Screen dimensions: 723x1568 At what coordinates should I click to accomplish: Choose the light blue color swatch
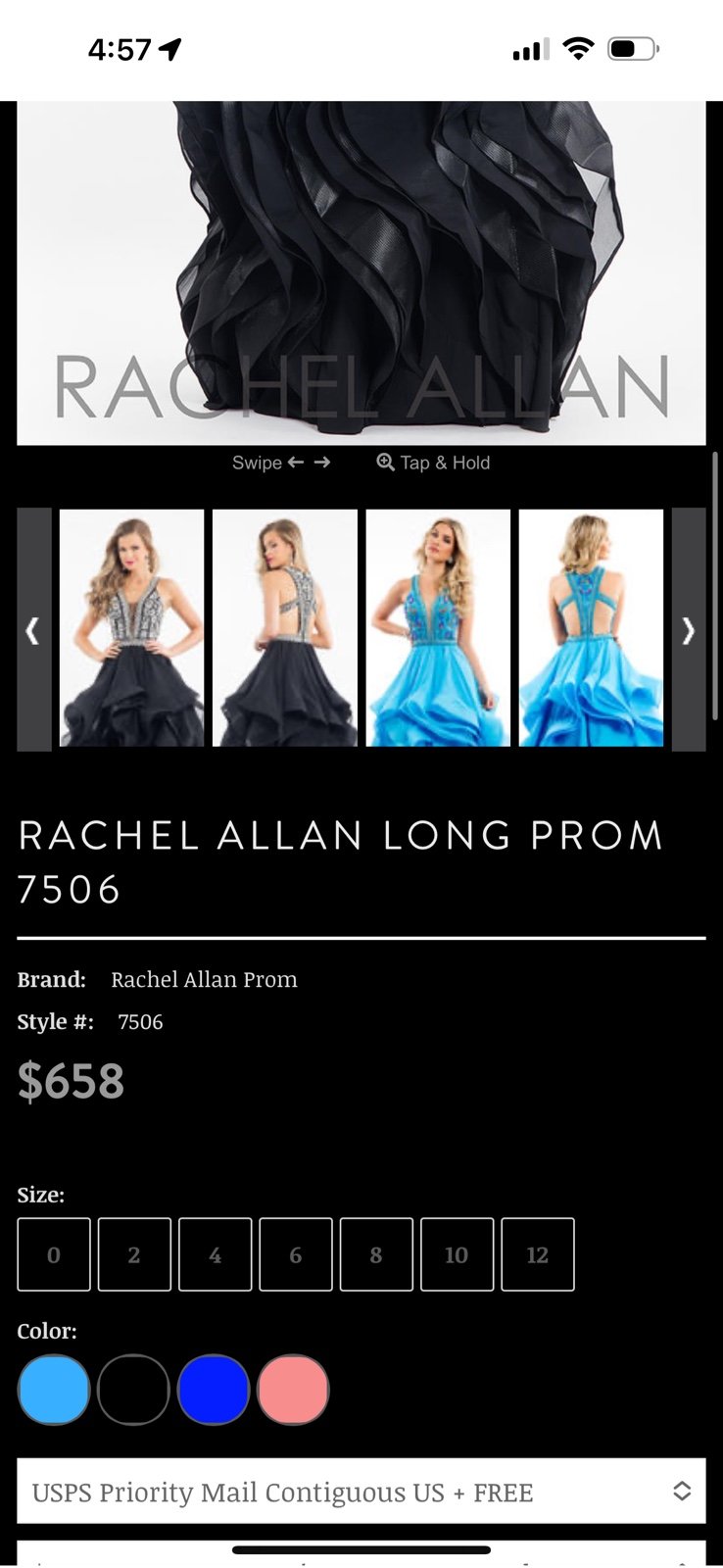[x=54, y=1390]
